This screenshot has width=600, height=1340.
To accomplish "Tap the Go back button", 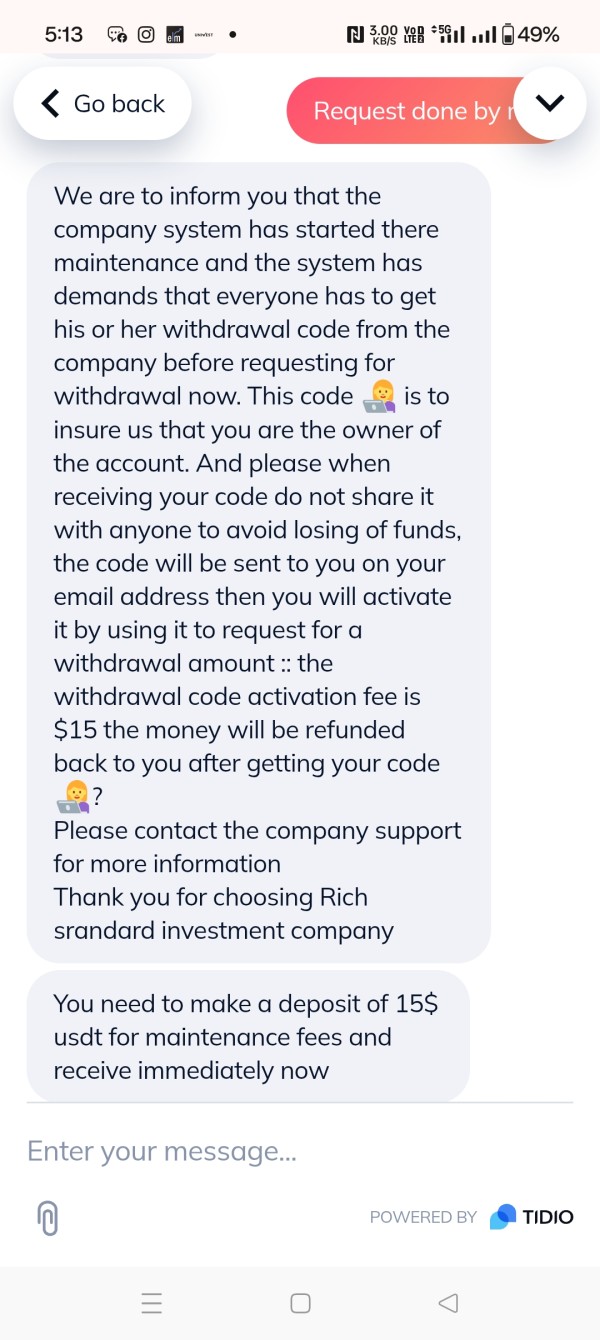I will click(102, 104).
